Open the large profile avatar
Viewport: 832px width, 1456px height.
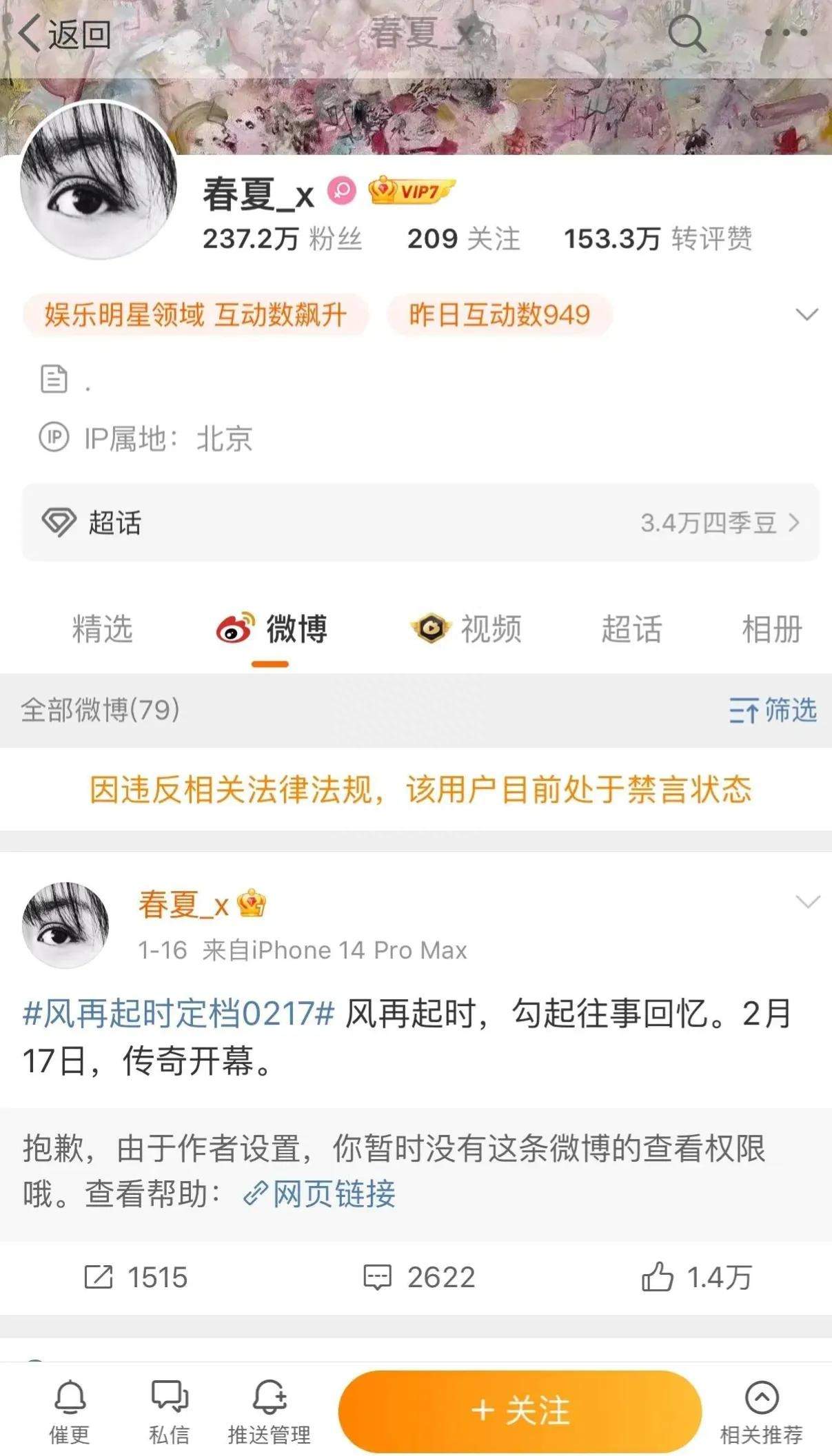99,181
